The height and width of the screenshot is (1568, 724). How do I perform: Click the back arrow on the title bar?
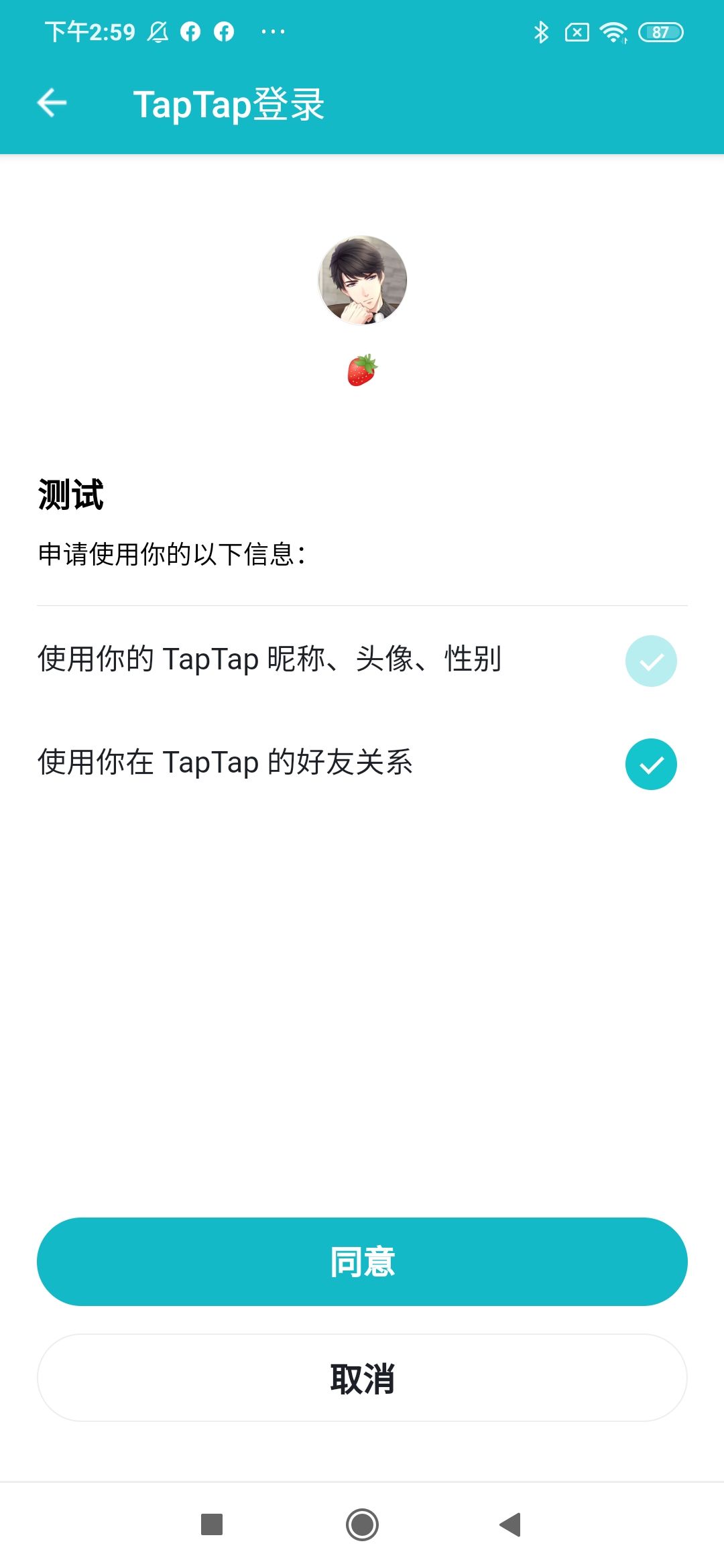(53, 104)
